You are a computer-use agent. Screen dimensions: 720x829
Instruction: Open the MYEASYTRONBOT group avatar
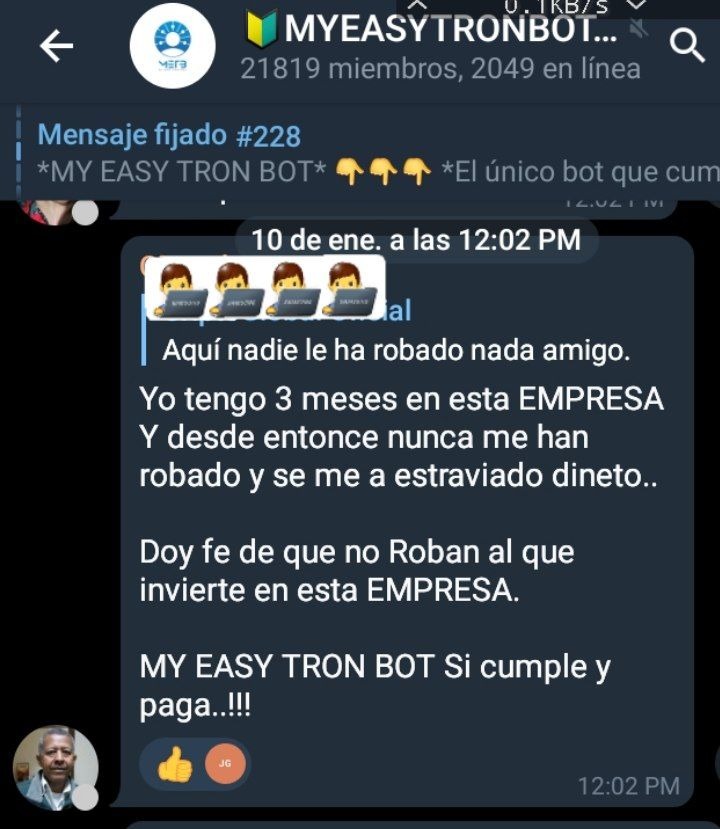172,46
